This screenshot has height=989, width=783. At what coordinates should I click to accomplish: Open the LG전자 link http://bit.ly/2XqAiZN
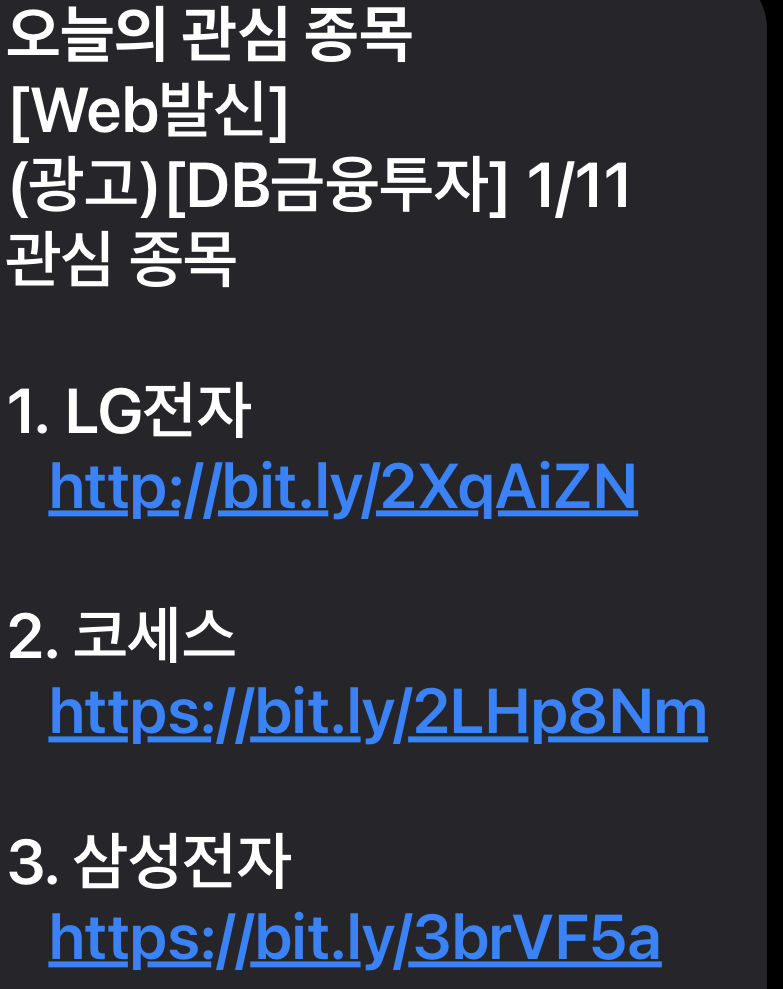[342, 488]
